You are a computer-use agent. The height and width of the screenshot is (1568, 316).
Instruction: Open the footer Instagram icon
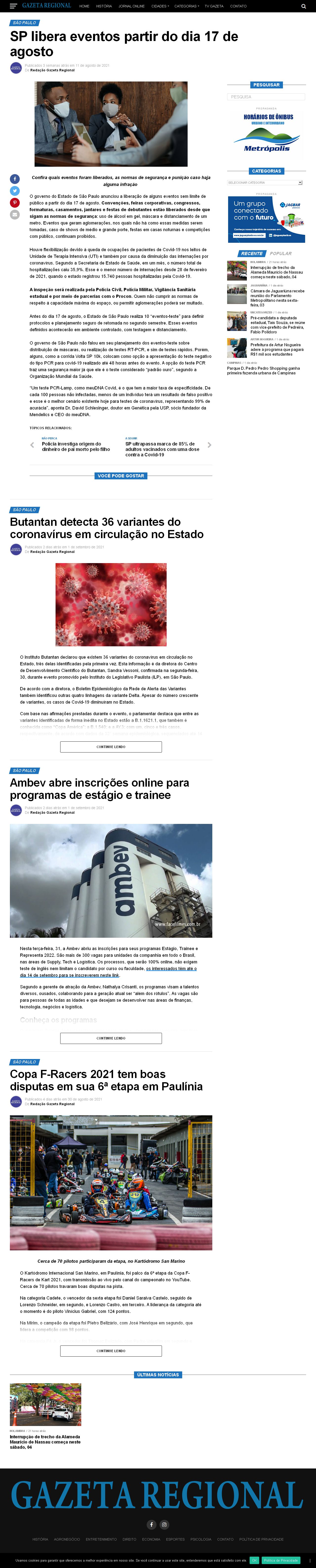click(x=164, y=1524)
